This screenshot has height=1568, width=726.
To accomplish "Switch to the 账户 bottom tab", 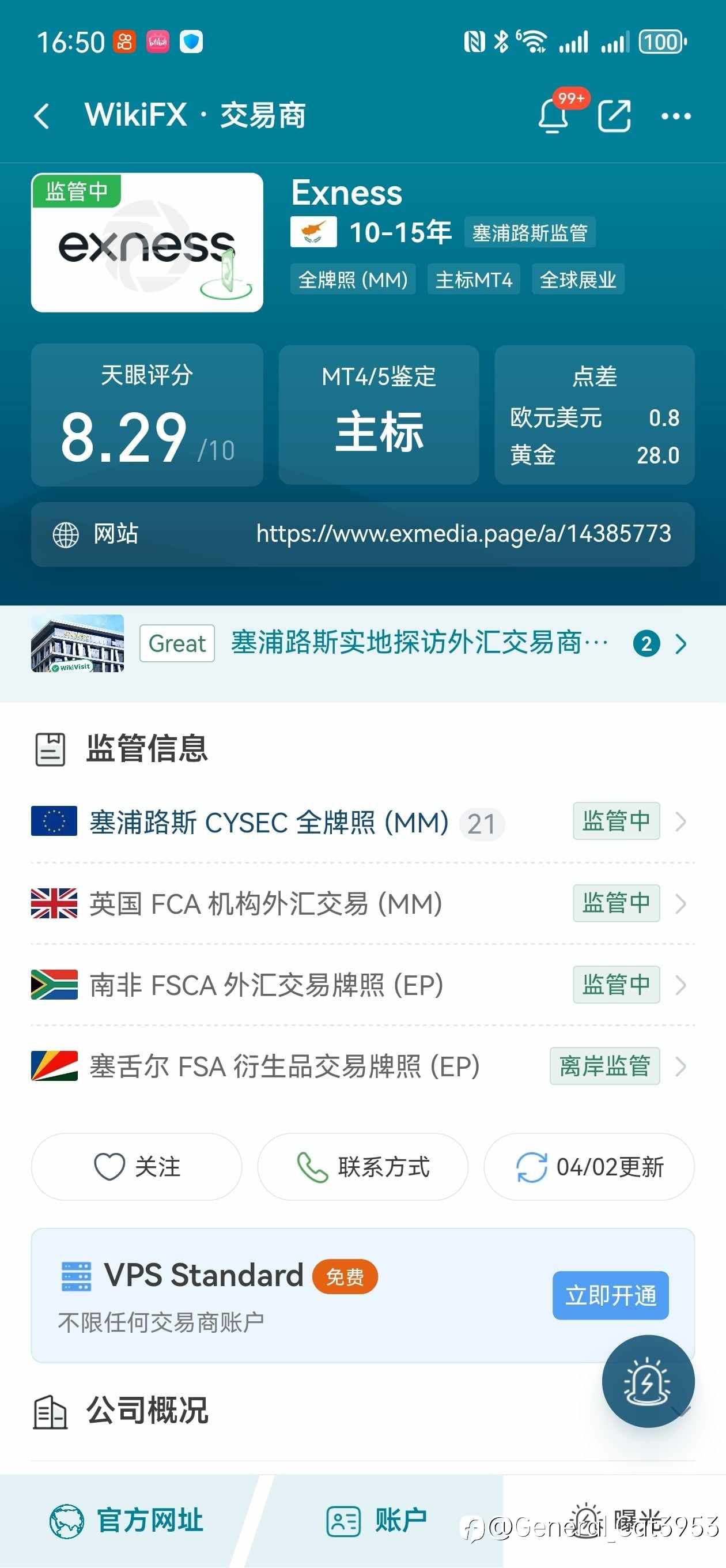I will (377, 1521).
